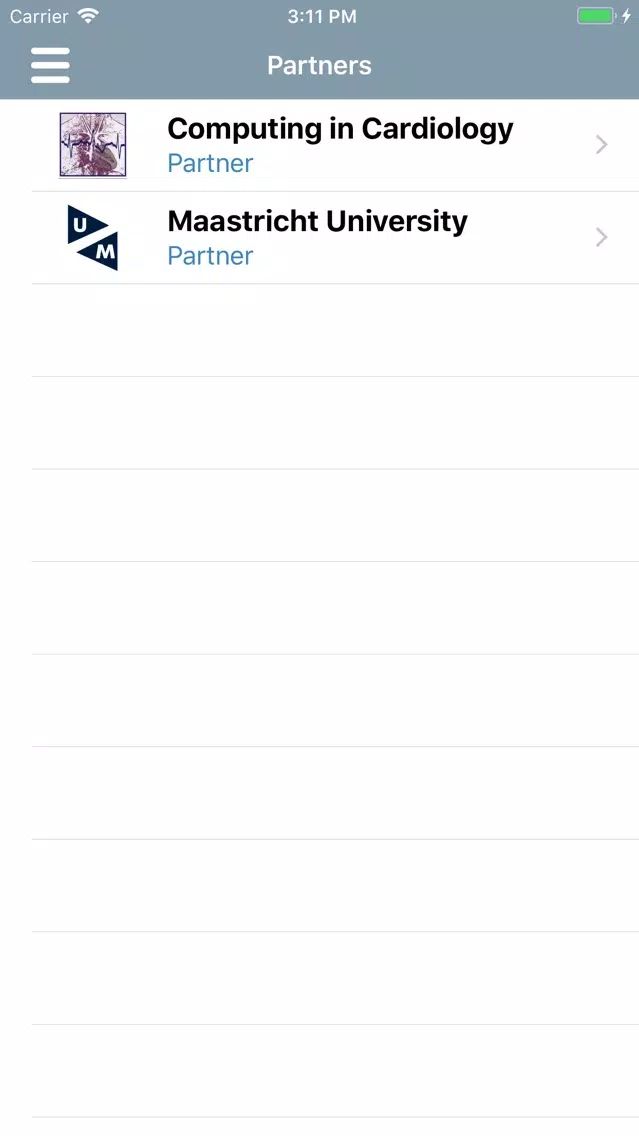Viewport: 639px width, 1136px height.
Task: Open the hamburger drawer menu
Action: (50, 65)
